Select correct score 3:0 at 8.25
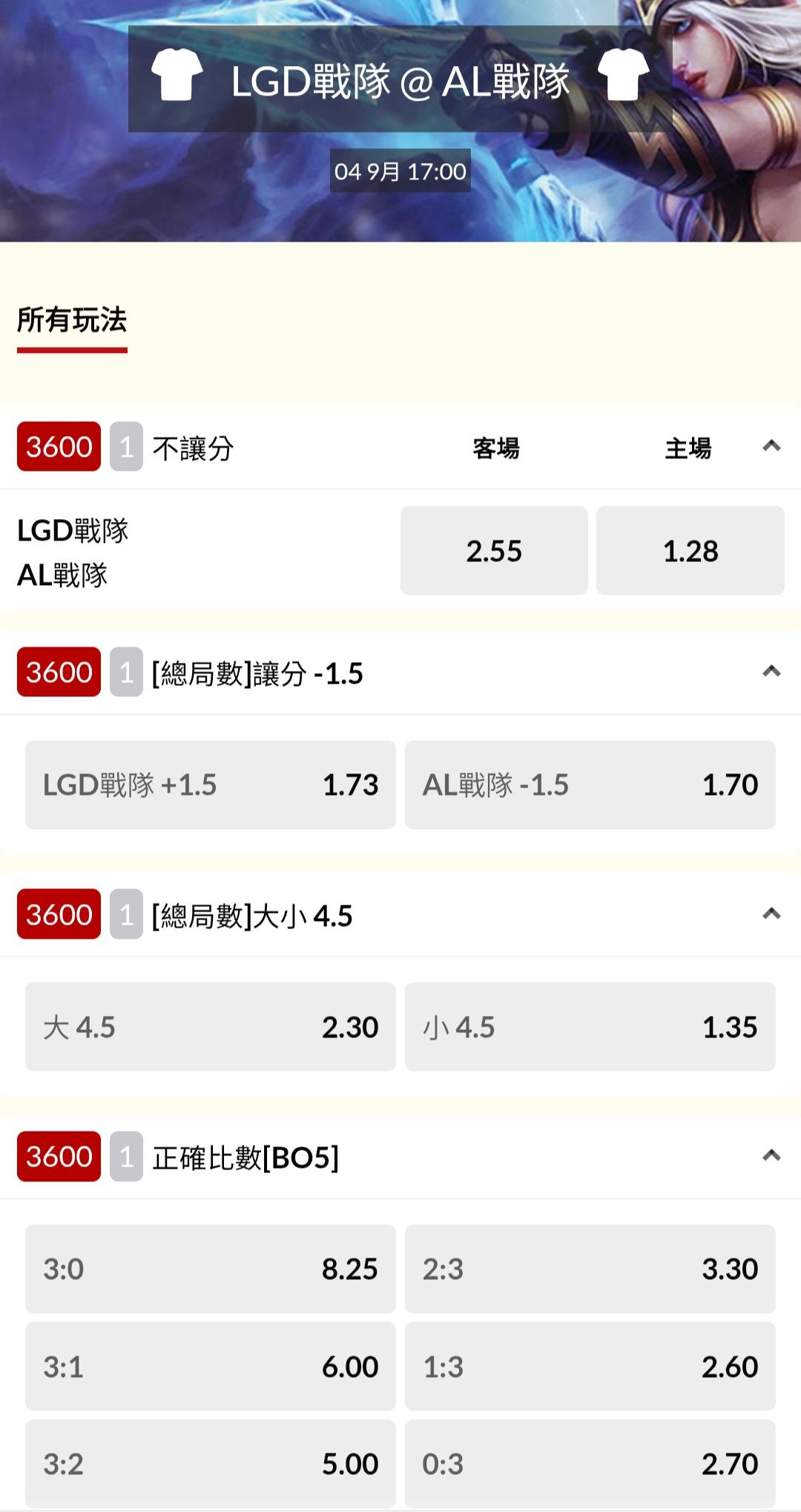801x1512 pixels. tap(211, 1269)
